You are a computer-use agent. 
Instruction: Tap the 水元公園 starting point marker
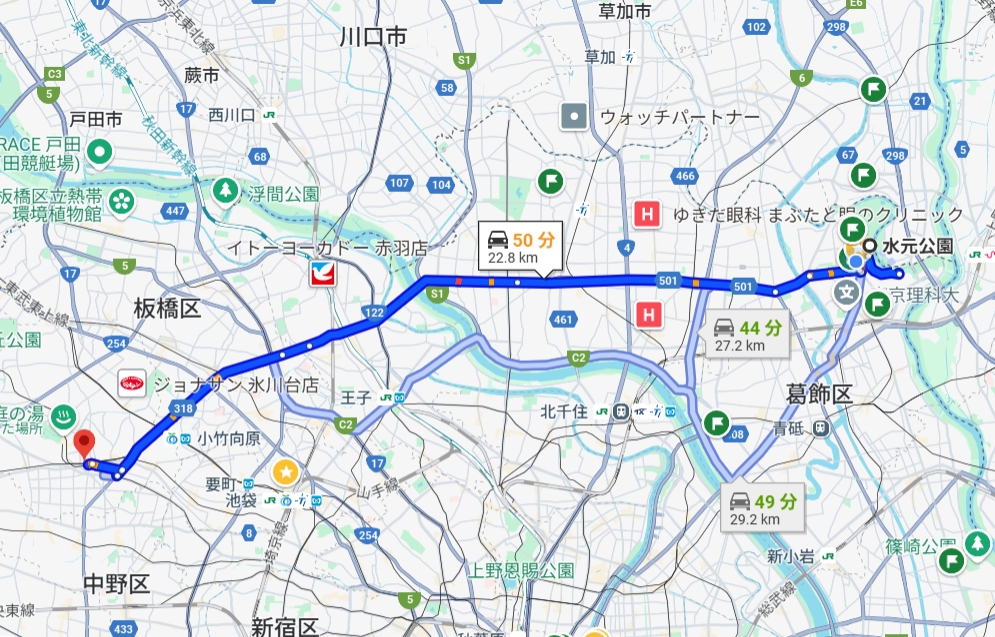click(x=869, y=246)
